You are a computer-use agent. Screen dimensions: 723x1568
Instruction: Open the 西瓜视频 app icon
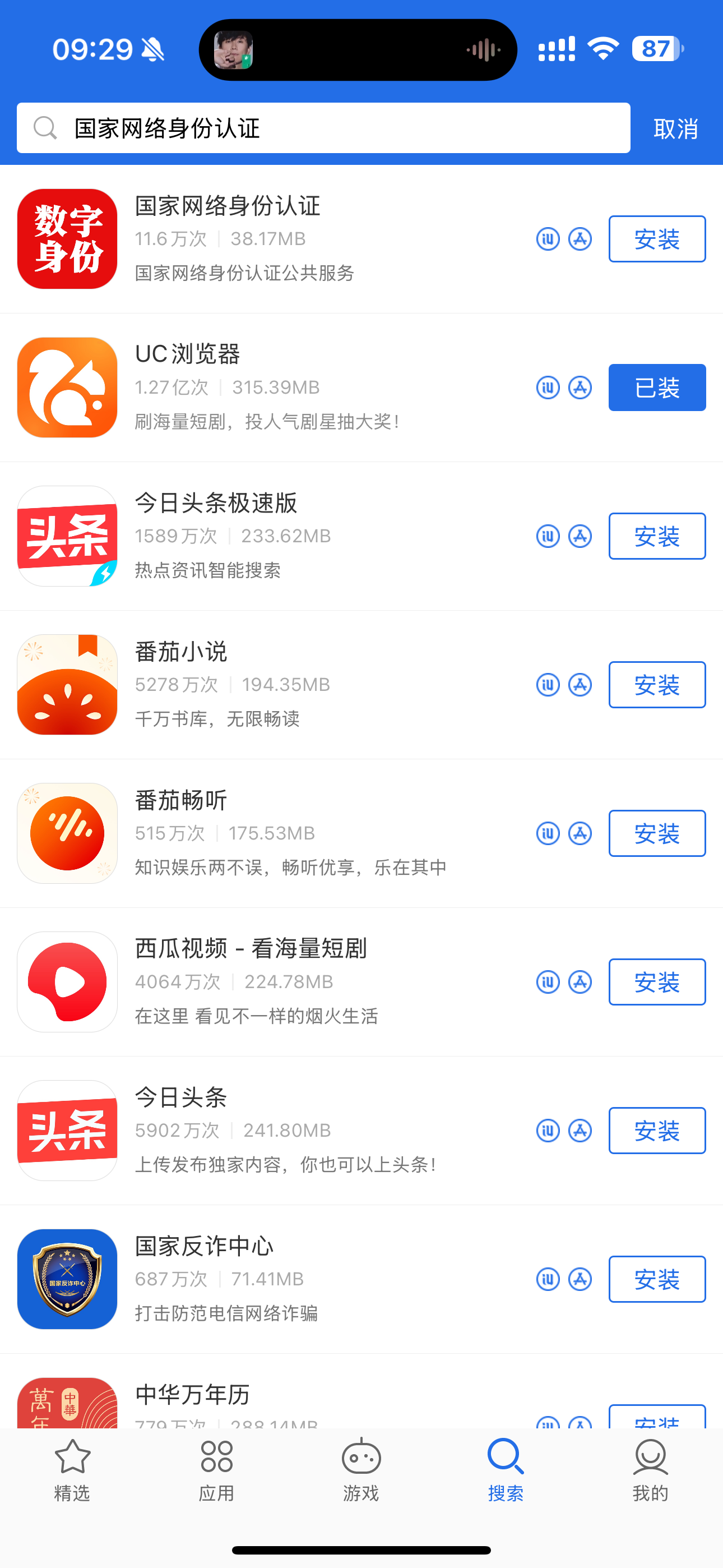pos(67,981)
